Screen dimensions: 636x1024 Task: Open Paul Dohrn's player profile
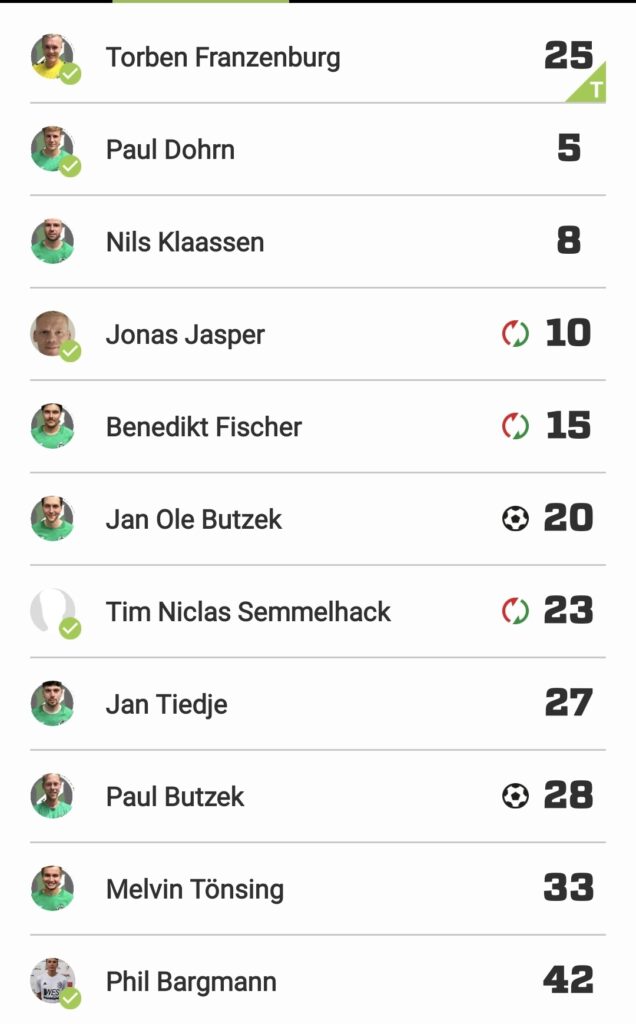[x=170, y=150]
